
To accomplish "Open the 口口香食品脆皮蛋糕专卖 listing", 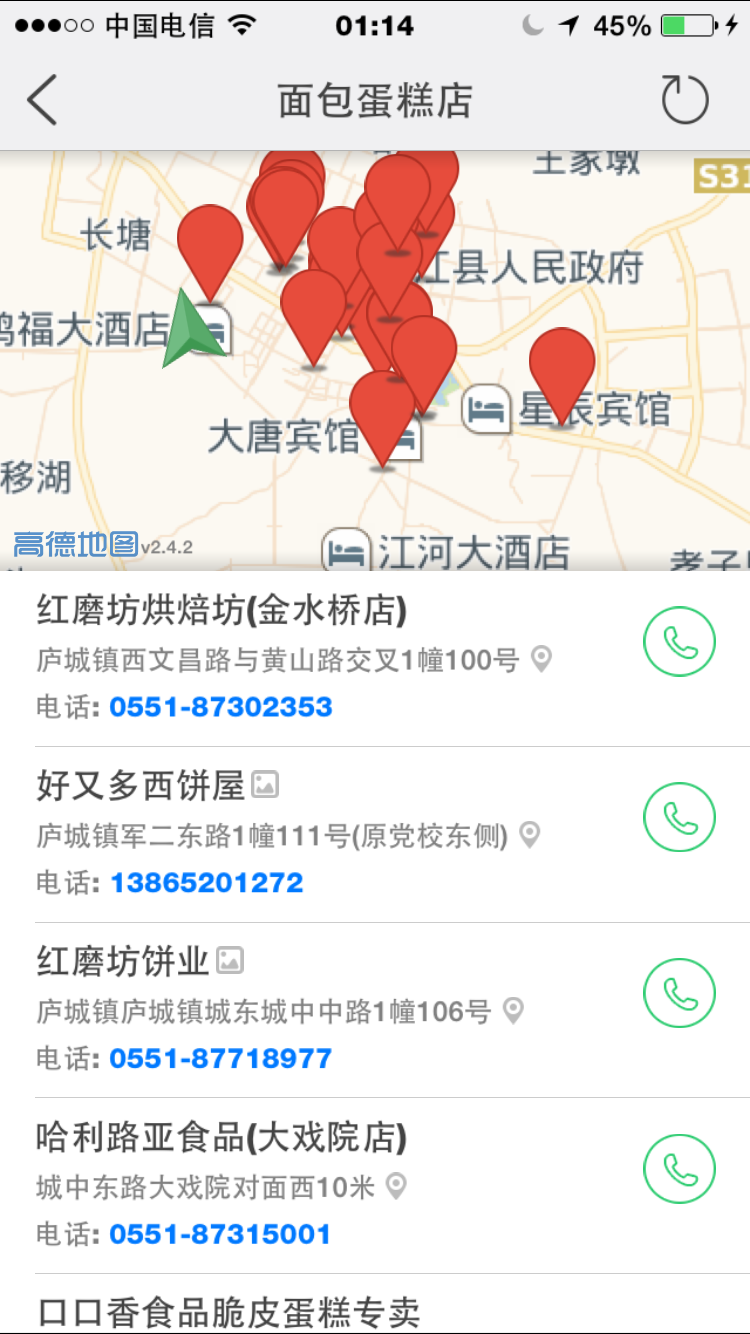I will pyautogui.click(x=228, y=1312).
